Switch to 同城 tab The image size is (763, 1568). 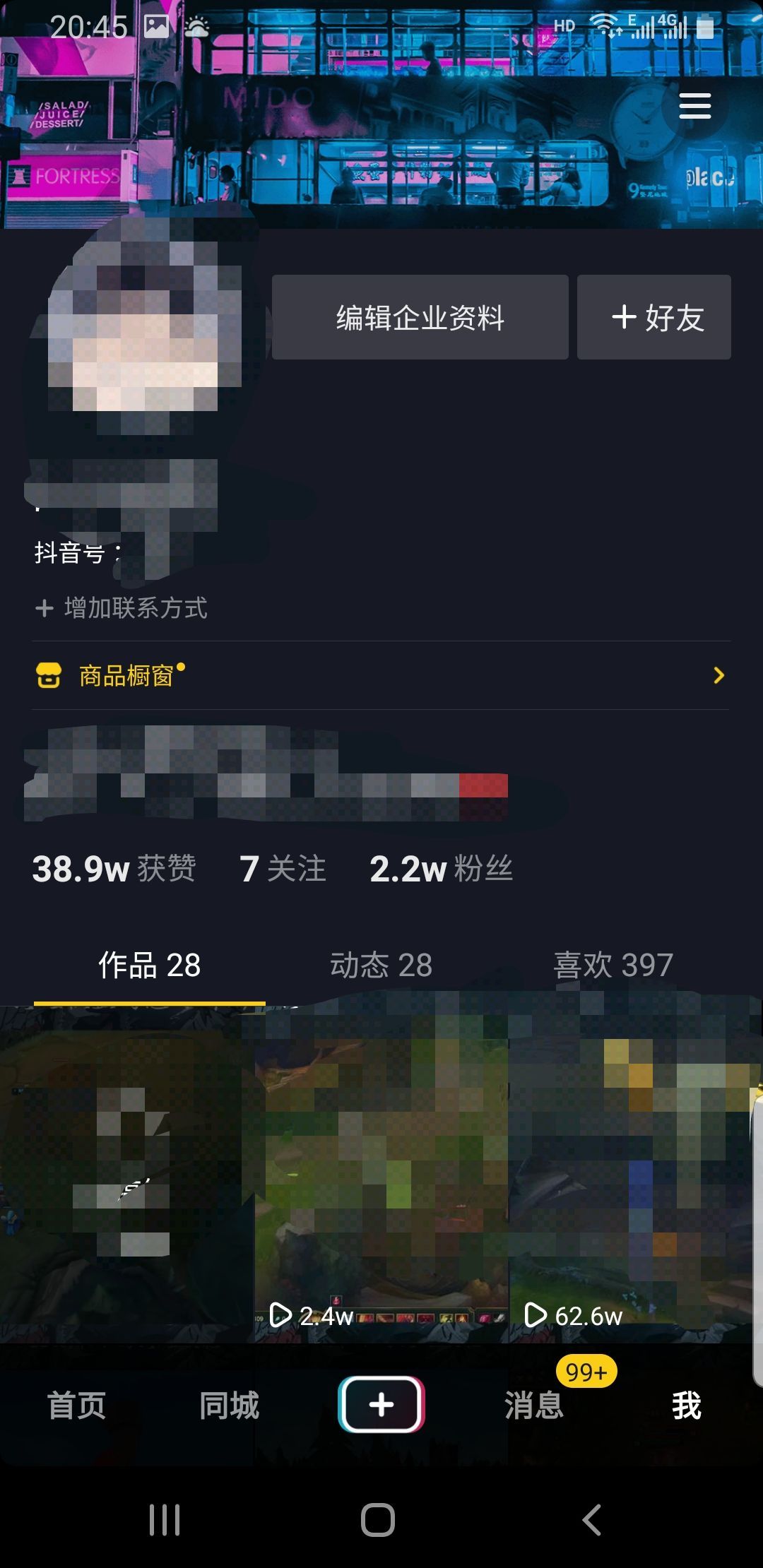[x=229, y=1405]
